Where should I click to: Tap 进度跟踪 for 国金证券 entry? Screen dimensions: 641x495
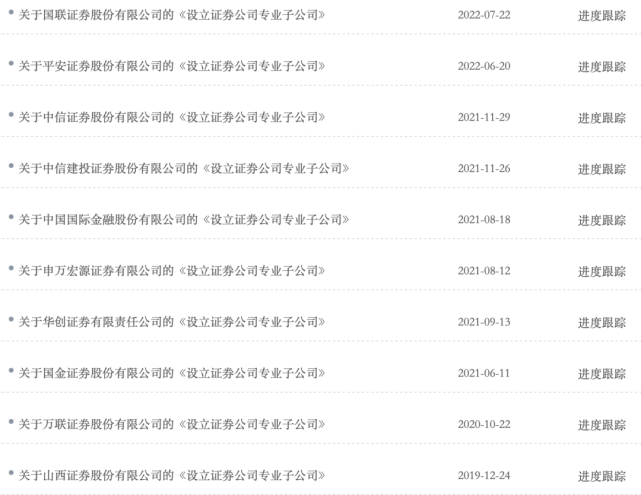tap(601, 374)
